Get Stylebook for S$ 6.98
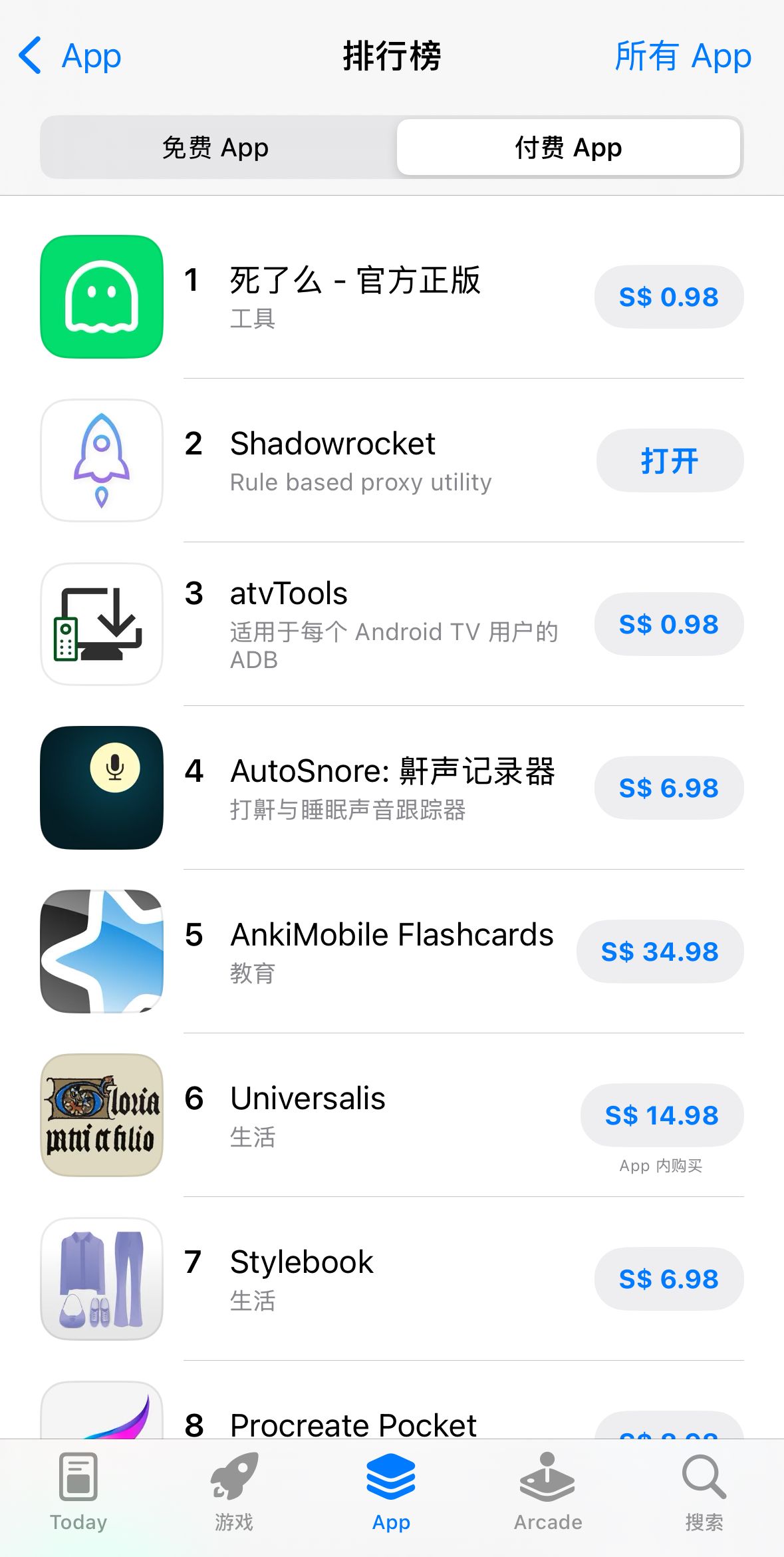 (668, 1279)
